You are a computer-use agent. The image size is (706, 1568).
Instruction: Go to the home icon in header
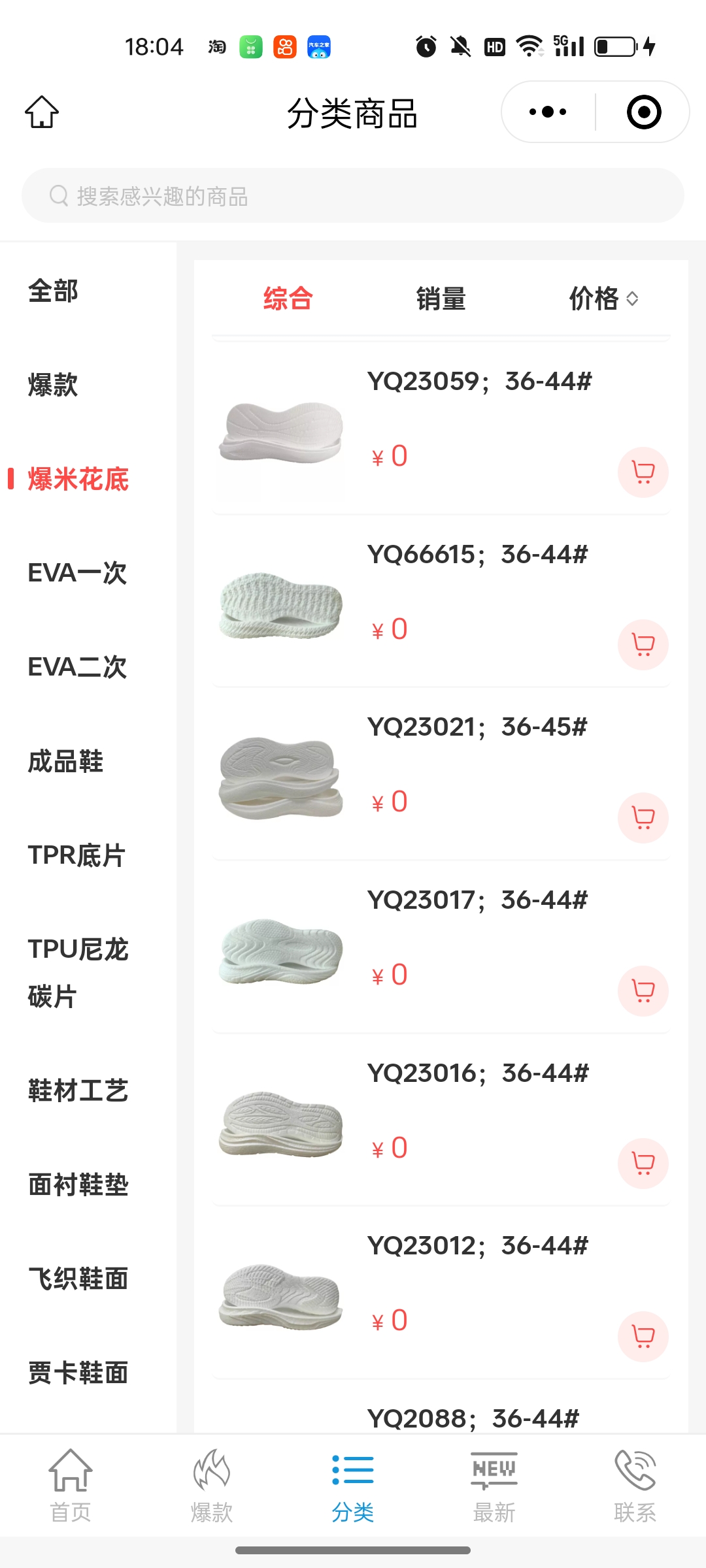42,112
